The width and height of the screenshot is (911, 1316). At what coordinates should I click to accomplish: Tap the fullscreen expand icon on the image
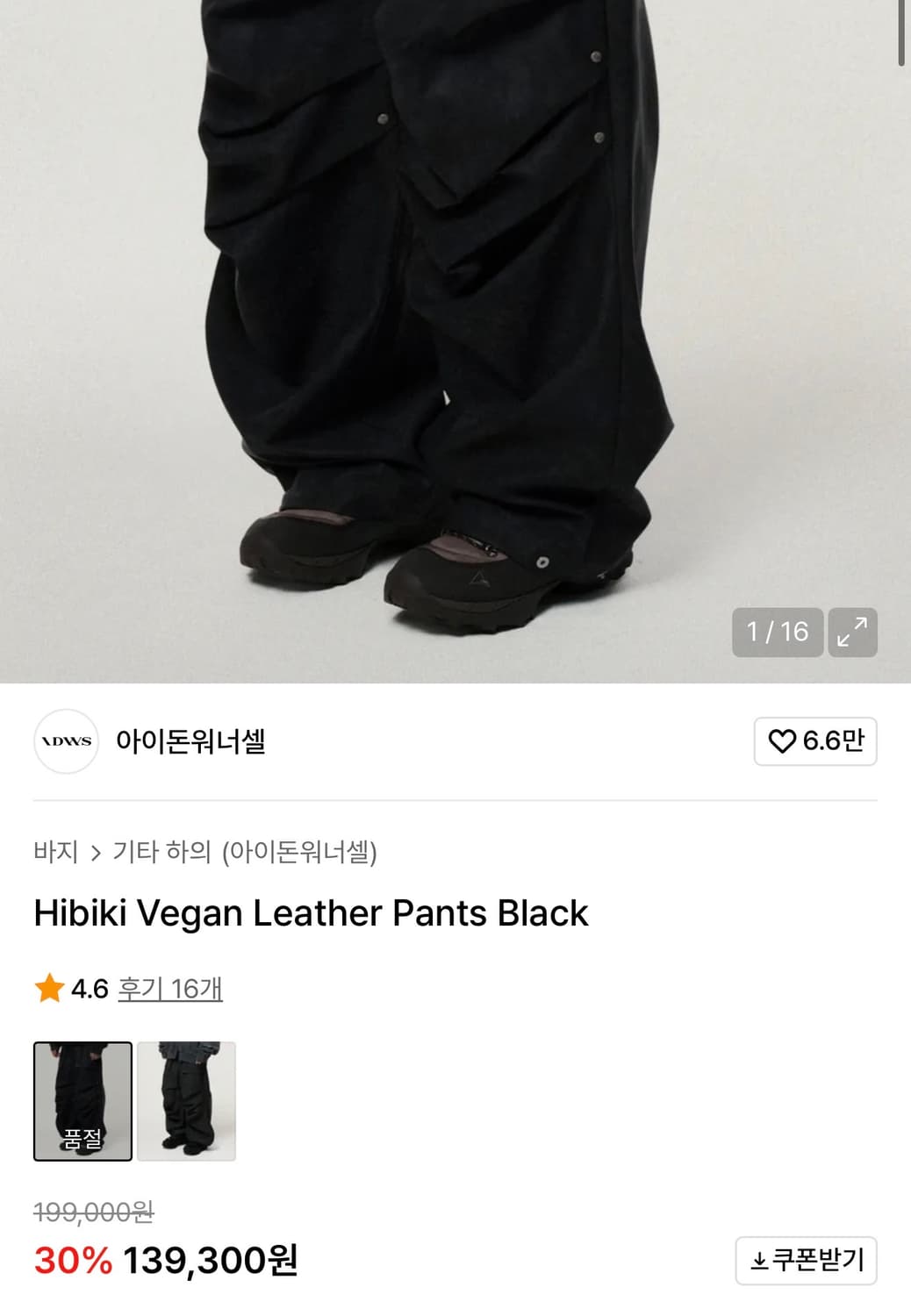[x=854, y=630]
